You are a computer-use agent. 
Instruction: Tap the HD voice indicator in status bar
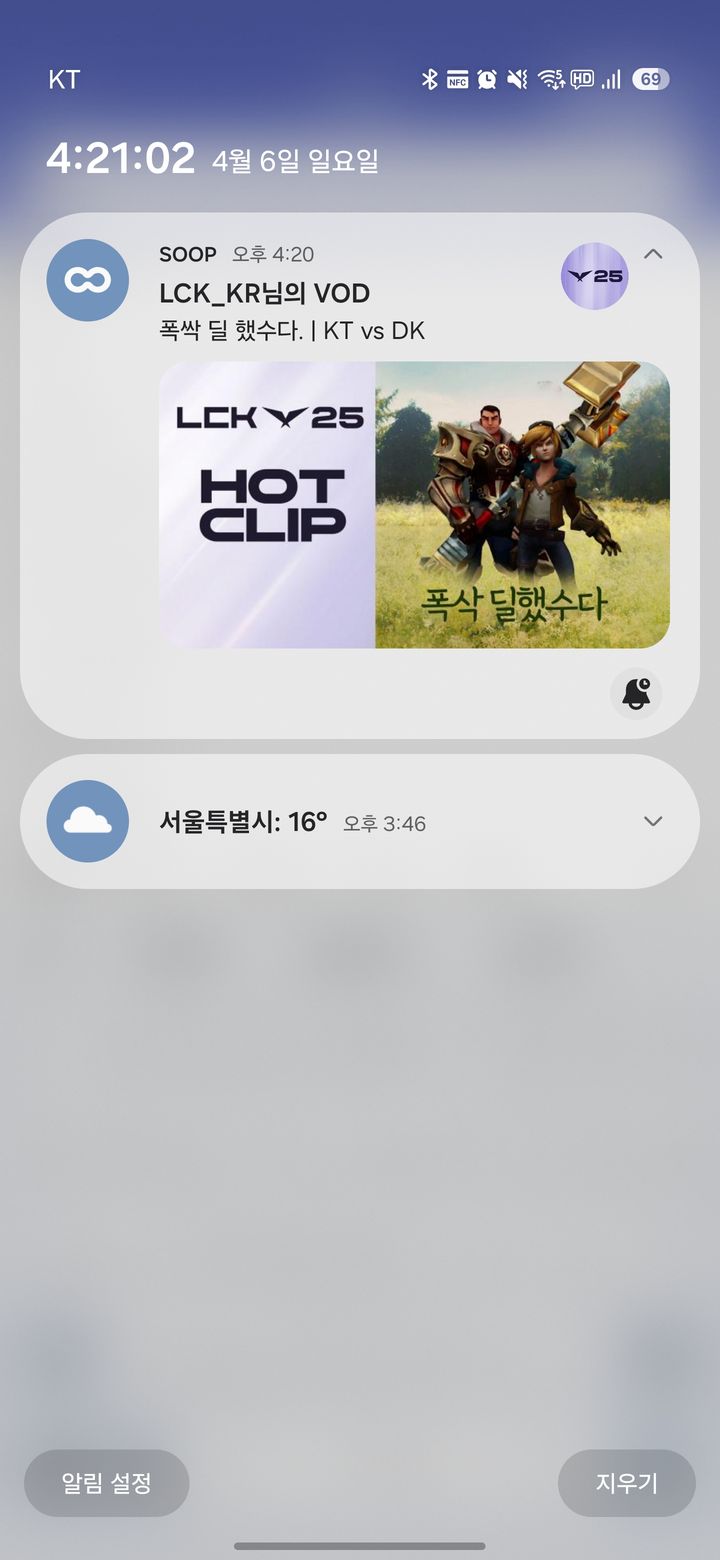point(582,78)
